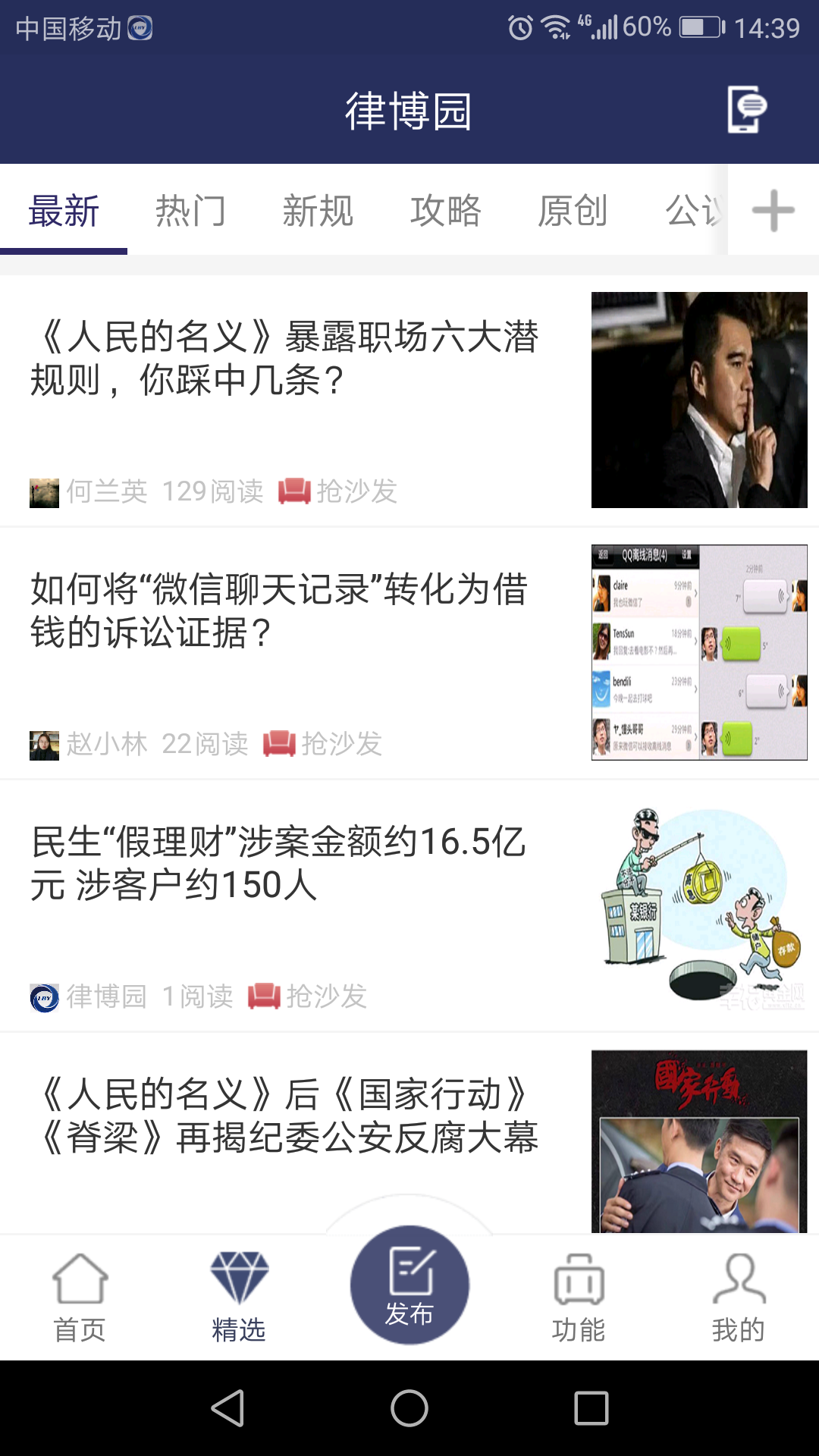This screenshot has height=1456, width=819.
Task: Tap the system home button
Action: 409,1408
